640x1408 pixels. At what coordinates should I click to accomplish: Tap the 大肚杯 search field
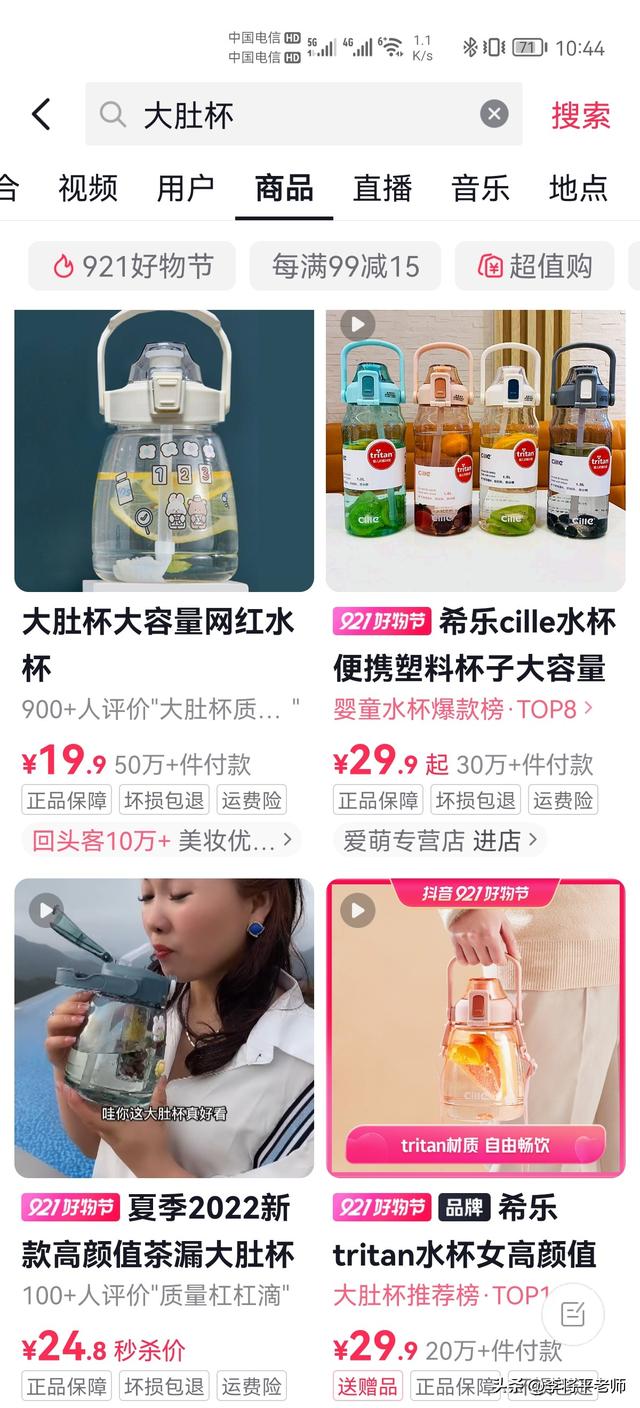click(x=300, y=115)
